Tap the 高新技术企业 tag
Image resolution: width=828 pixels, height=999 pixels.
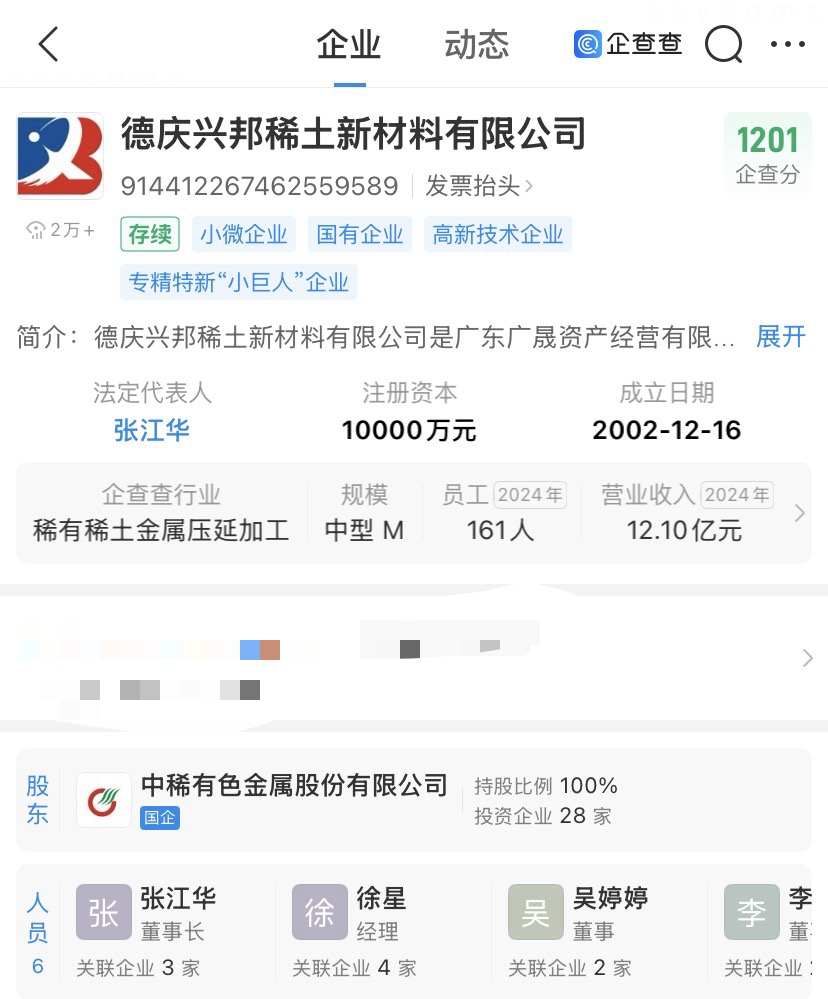tap(498, 235)
